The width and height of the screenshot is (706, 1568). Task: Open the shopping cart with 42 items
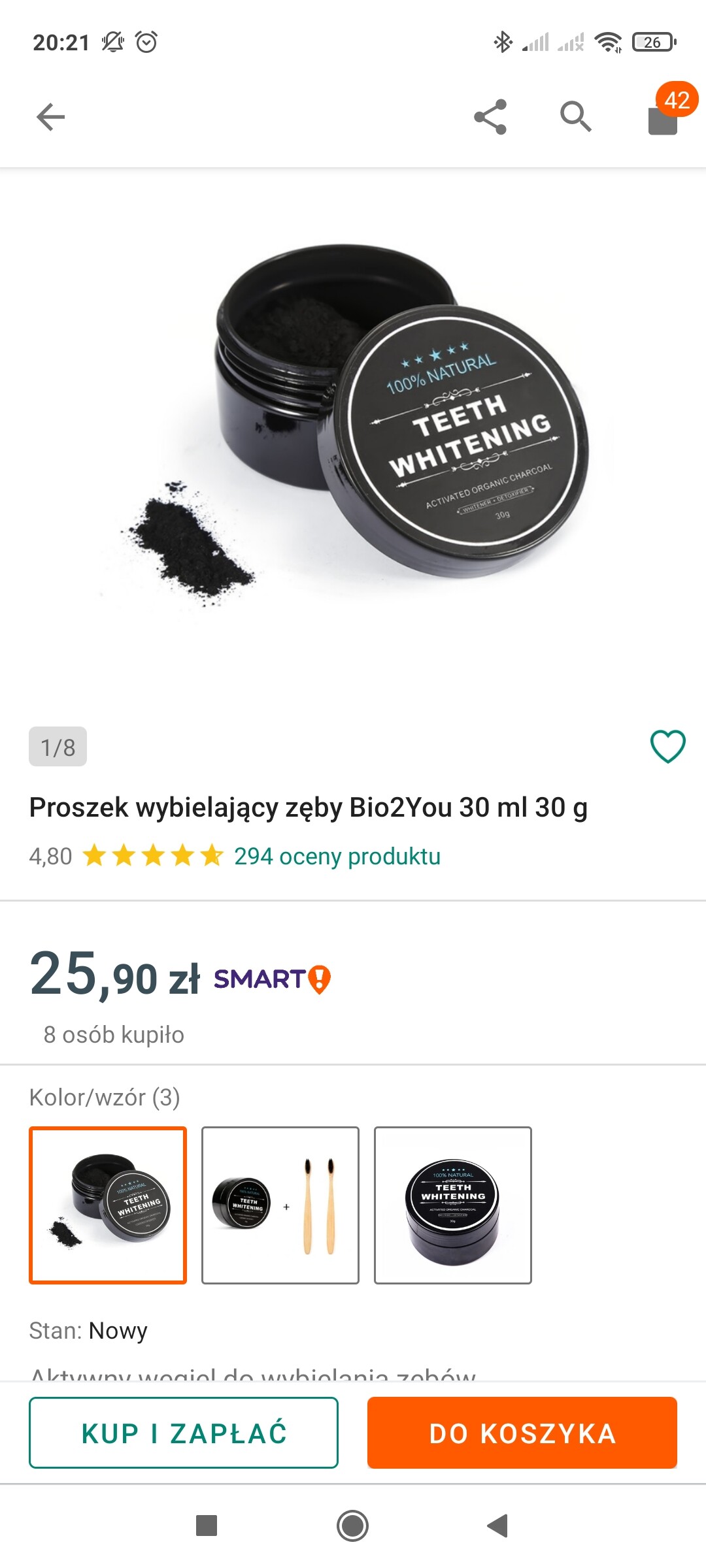664,118
